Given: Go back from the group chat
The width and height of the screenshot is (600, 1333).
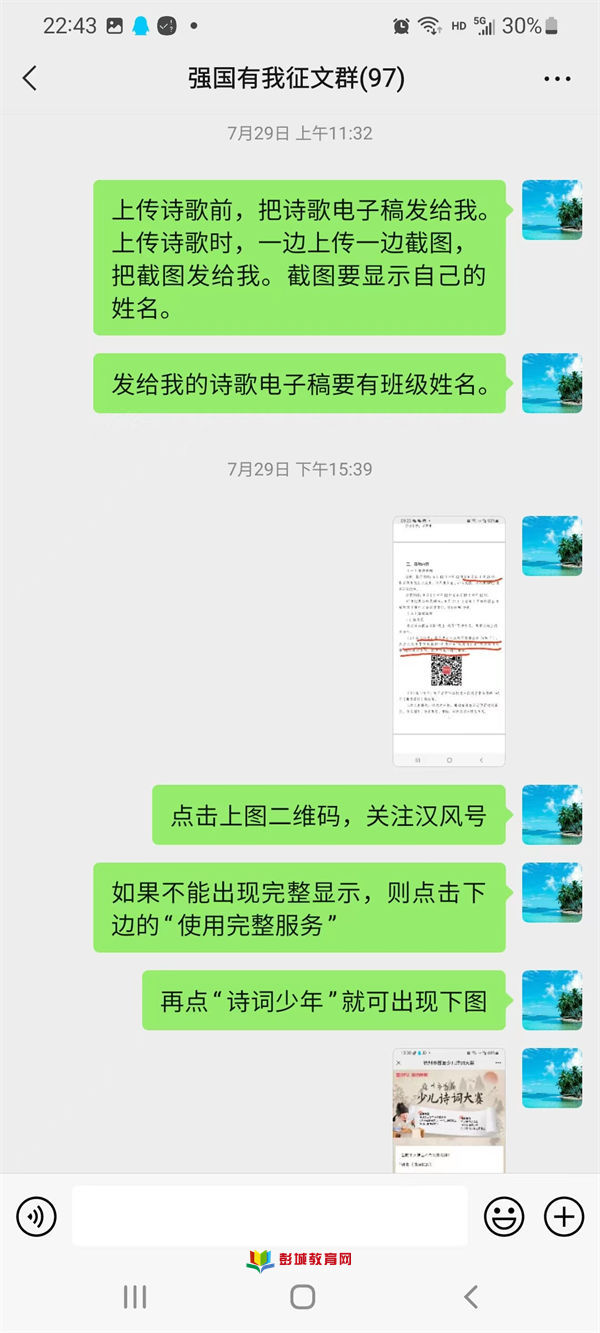Looking at the screenshot, I should point(30,79).
